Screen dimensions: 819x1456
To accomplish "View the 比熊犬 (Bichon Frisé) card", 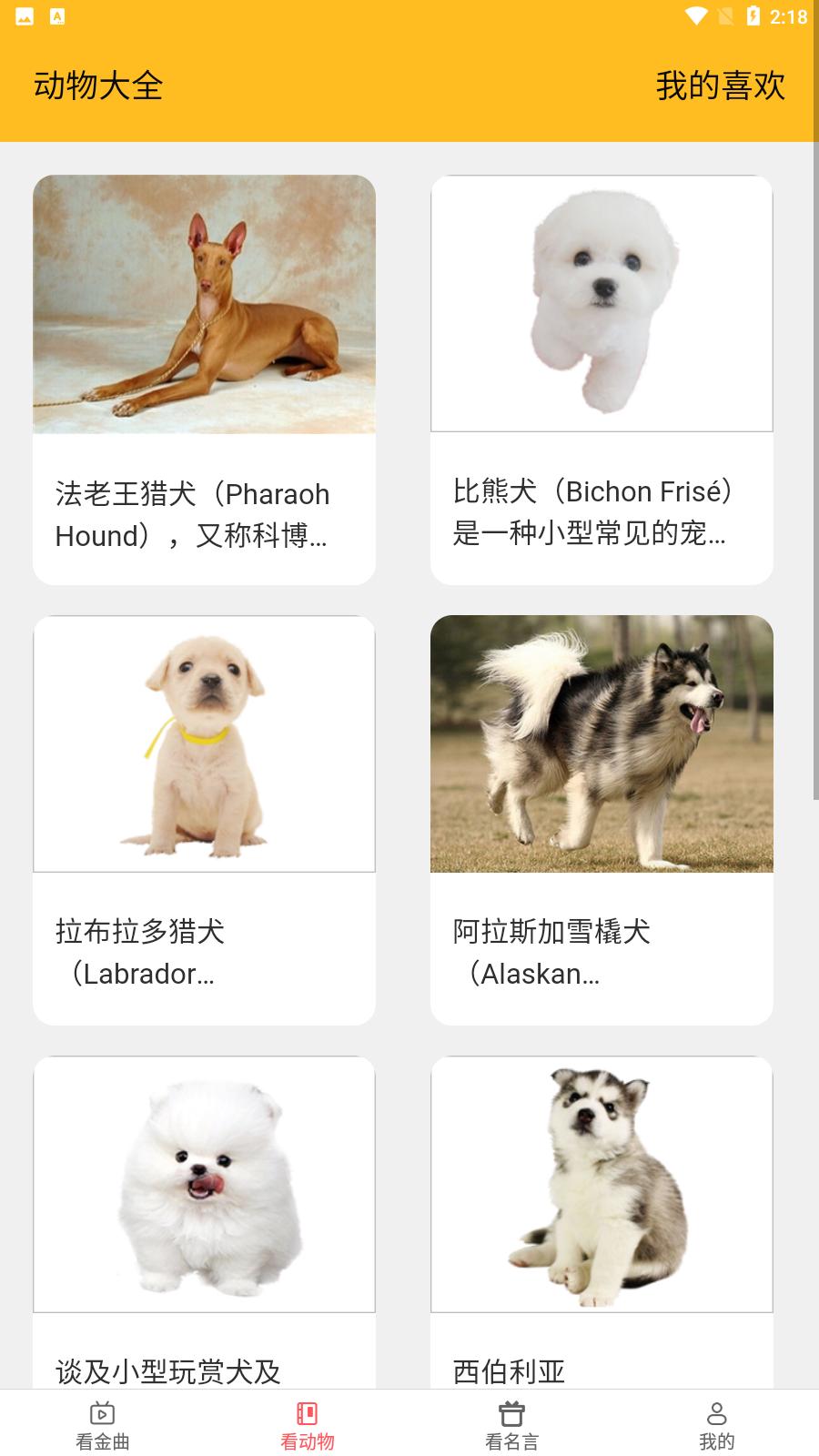I will click(x=602, y=379).
